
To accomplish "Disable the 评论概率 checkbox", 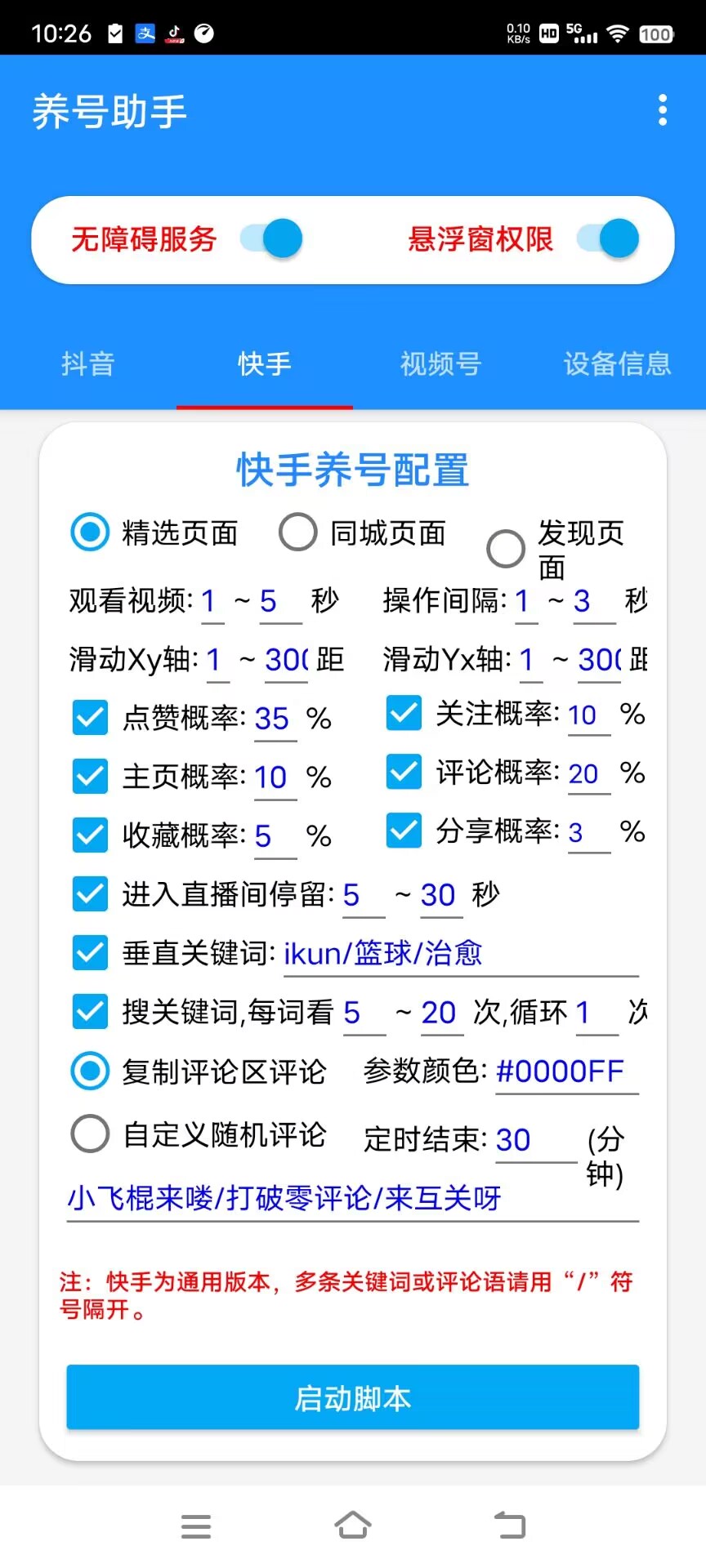I will click(404, 772).
